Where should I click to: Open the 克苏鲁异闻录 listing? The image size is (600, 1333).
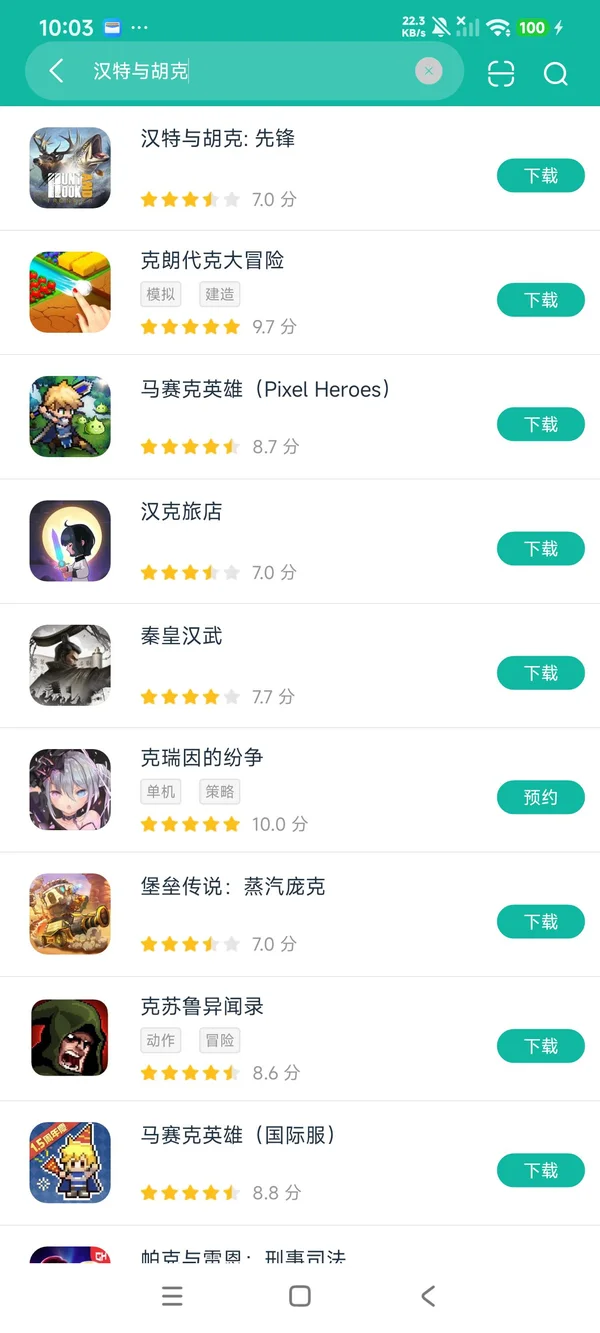[202, 1006]
